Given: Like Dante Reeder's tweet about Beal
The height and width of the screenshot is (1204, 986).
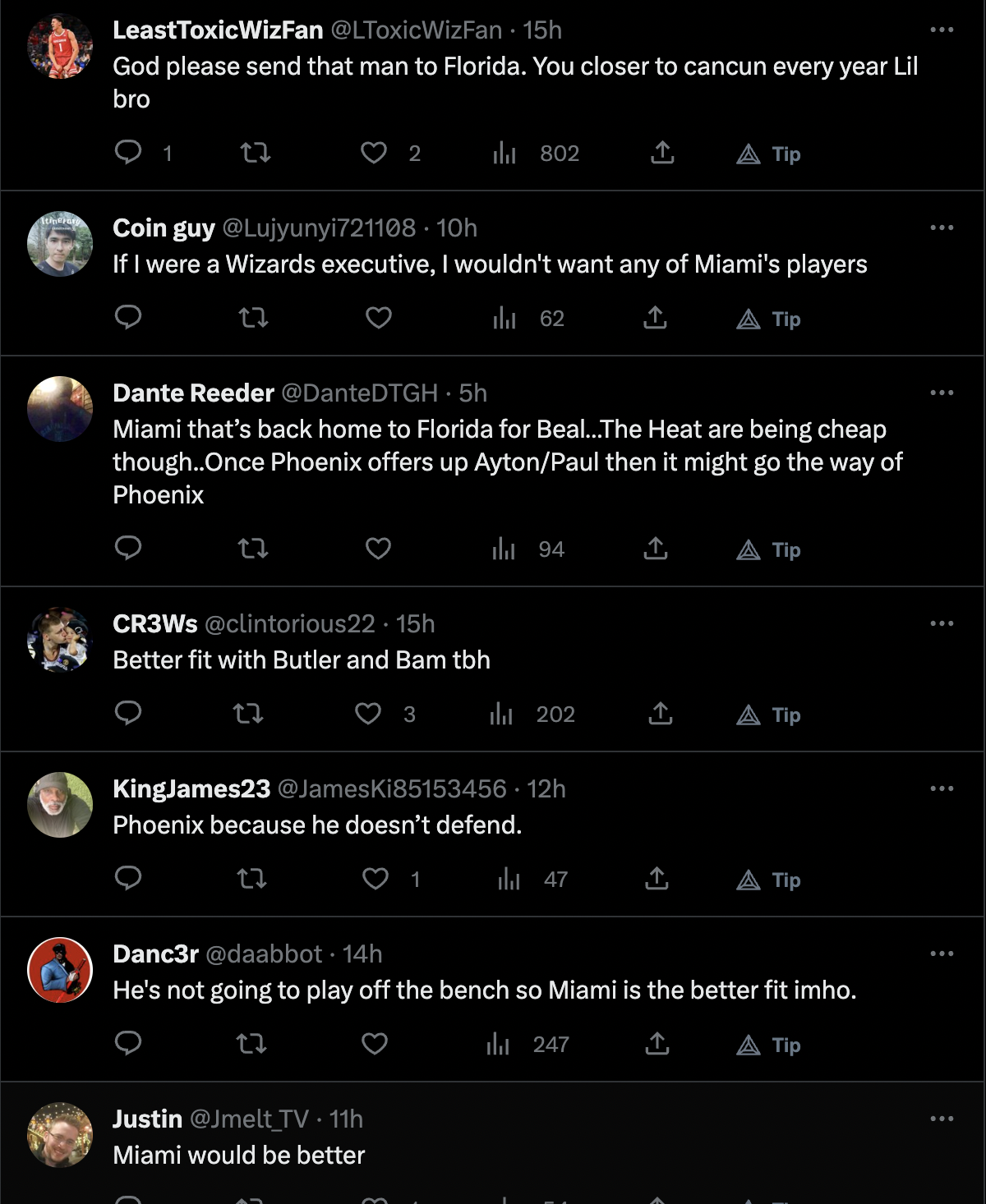Looking at the screenshot, I should tap(377, 549).
